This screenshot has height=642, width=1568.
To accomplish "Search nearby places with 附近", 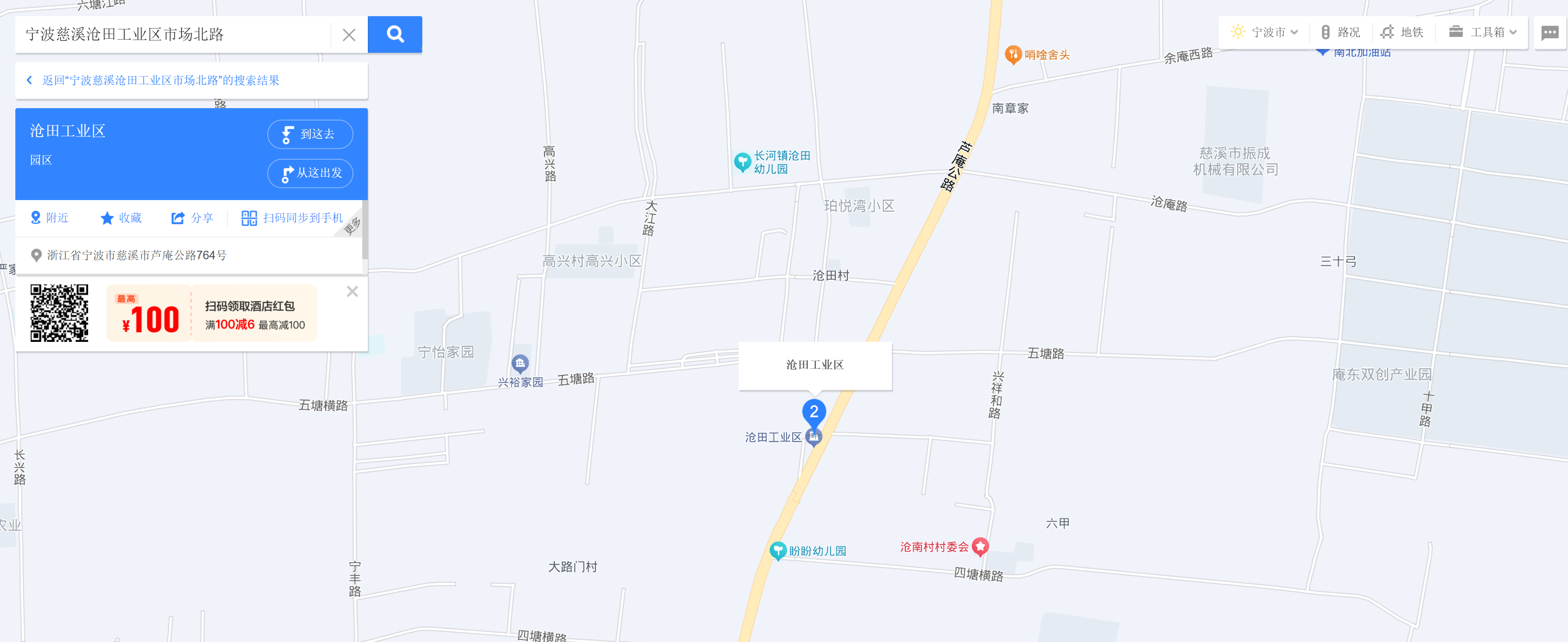I will [x=50, y=218].
